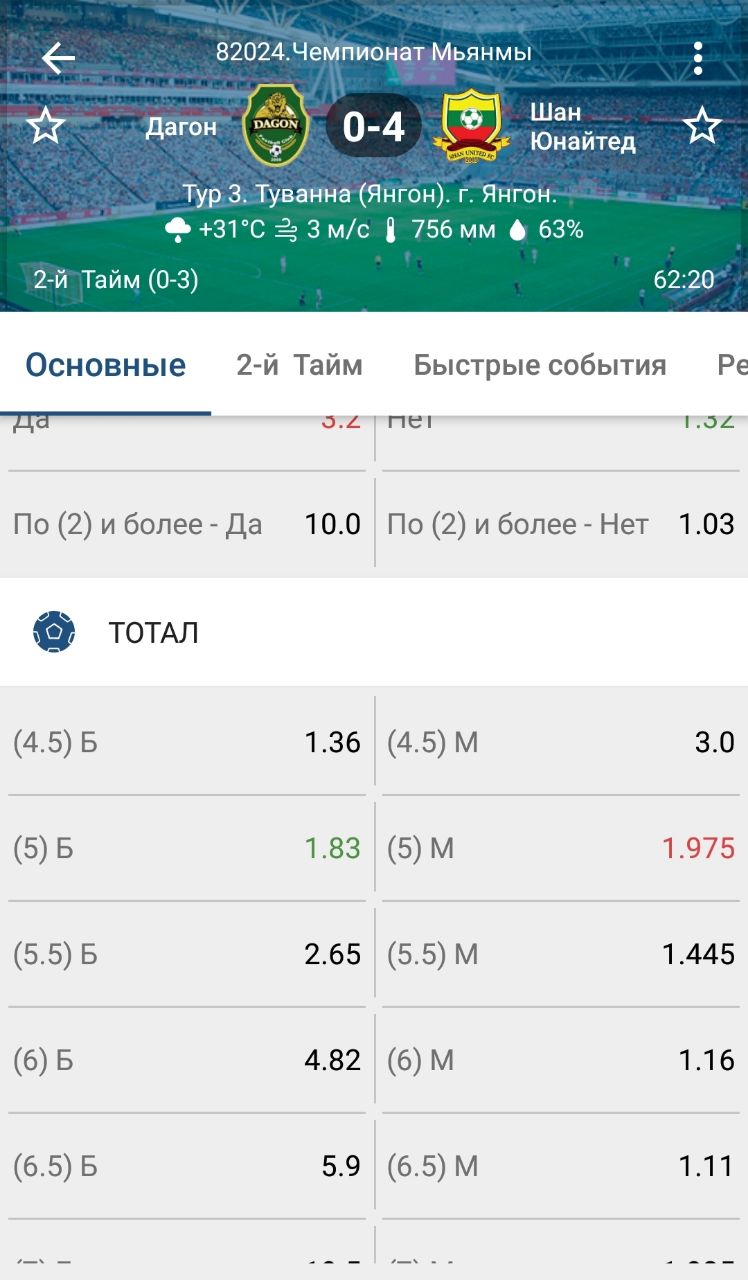Choose total (5) М odds 1.975
748x1280 pixels.
561,849
